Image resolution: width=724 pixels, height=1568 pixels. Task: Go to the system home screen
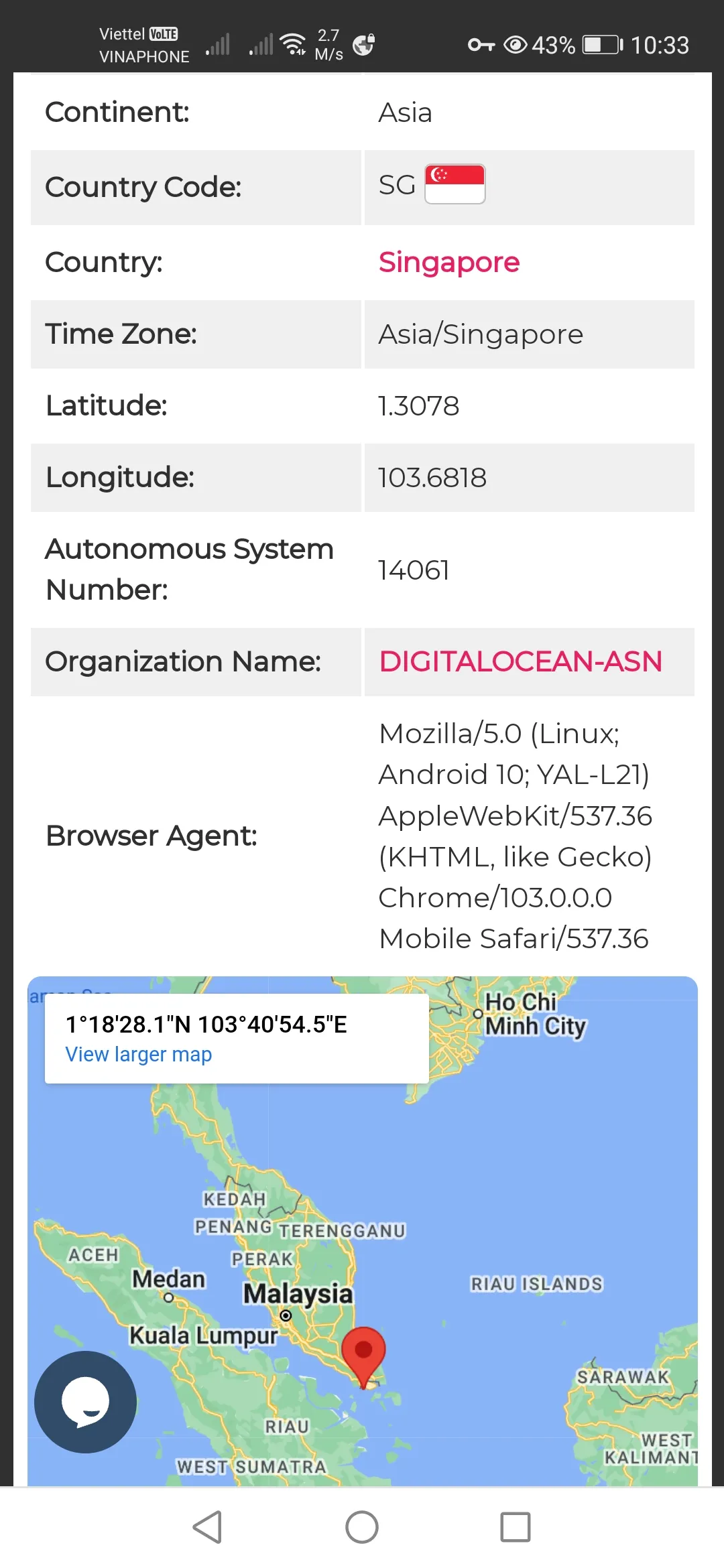click(x=362, y=1527)
